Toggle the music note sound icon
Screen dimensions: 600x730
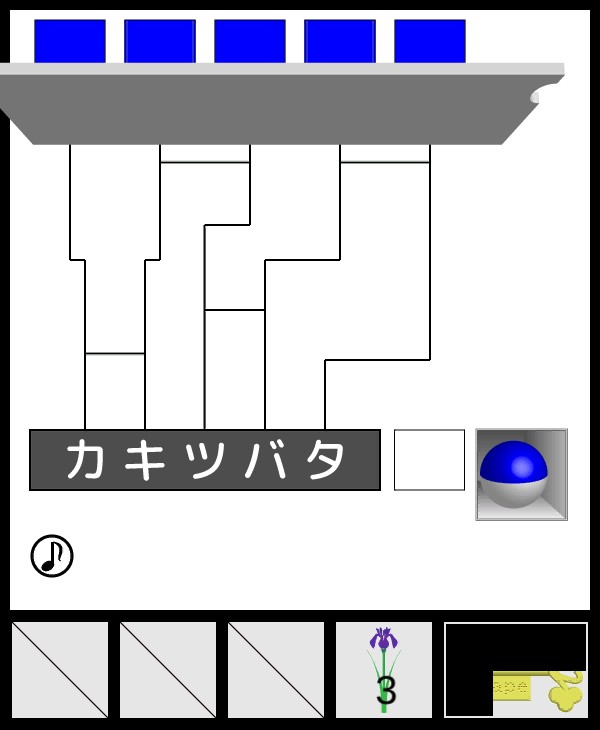pyautogui.click(x=52, y=556)
